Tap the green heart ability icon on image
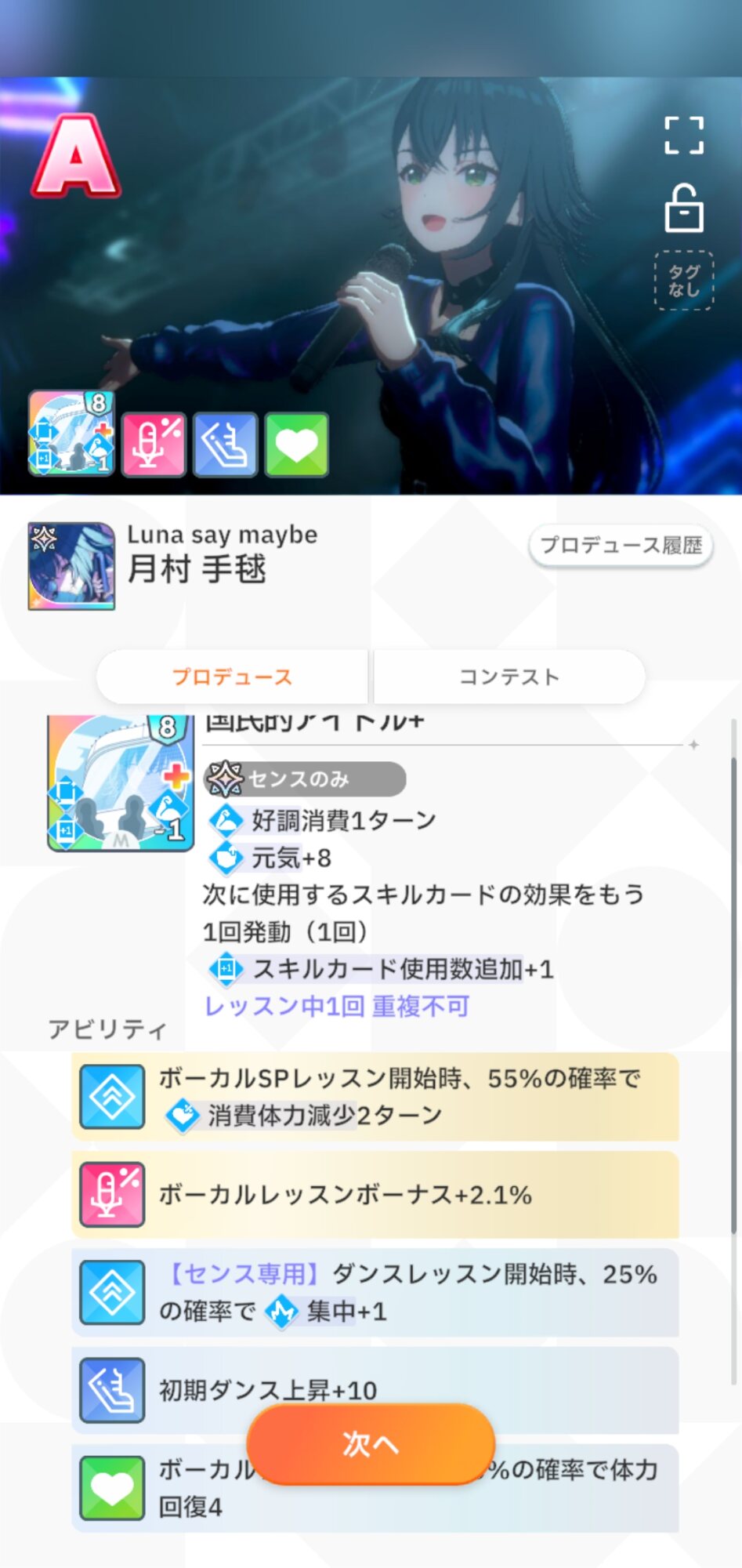The width and height of the screenshot is (742, 1568). click(296, 445)
